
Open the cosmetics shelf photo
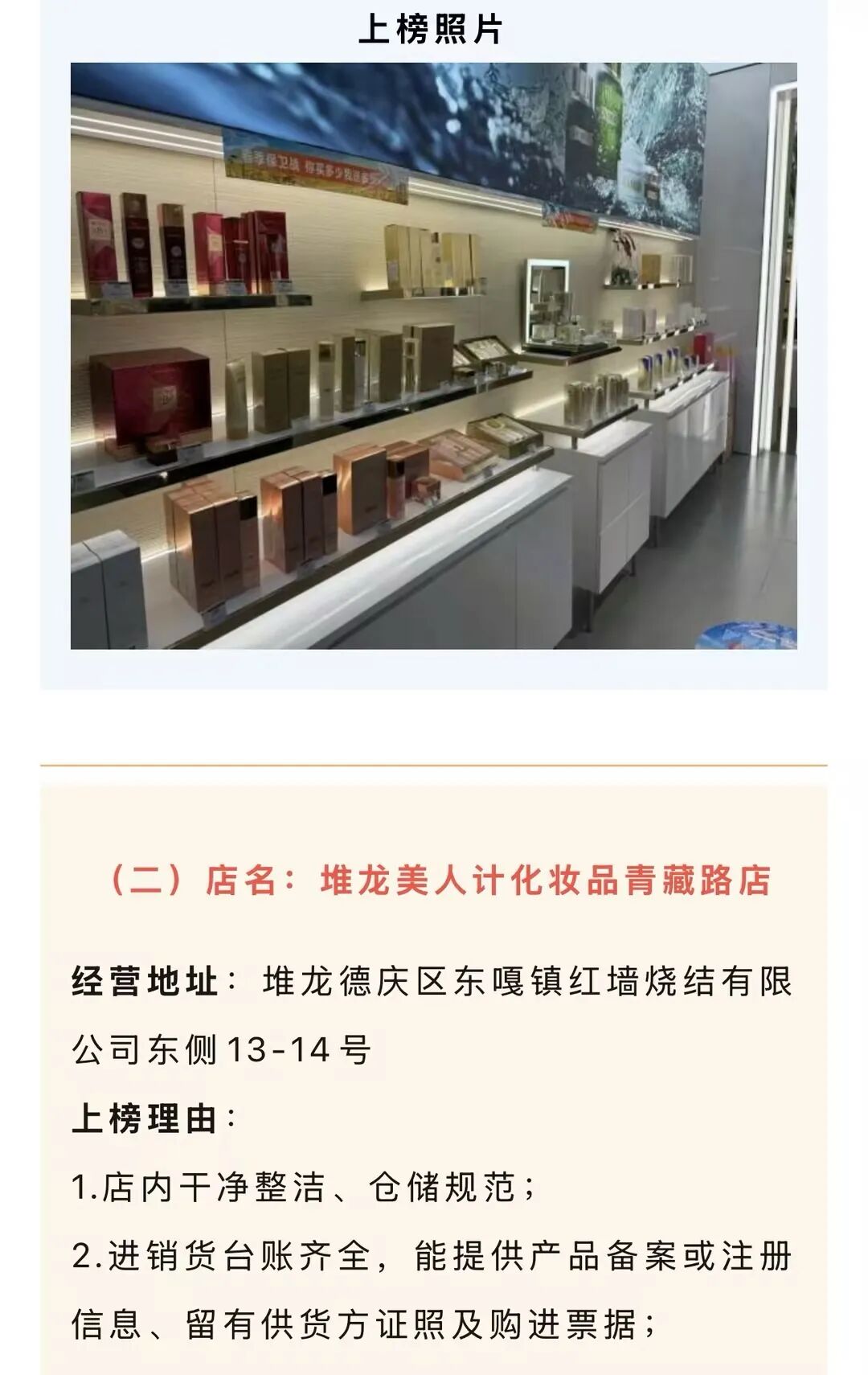point(434,355)
